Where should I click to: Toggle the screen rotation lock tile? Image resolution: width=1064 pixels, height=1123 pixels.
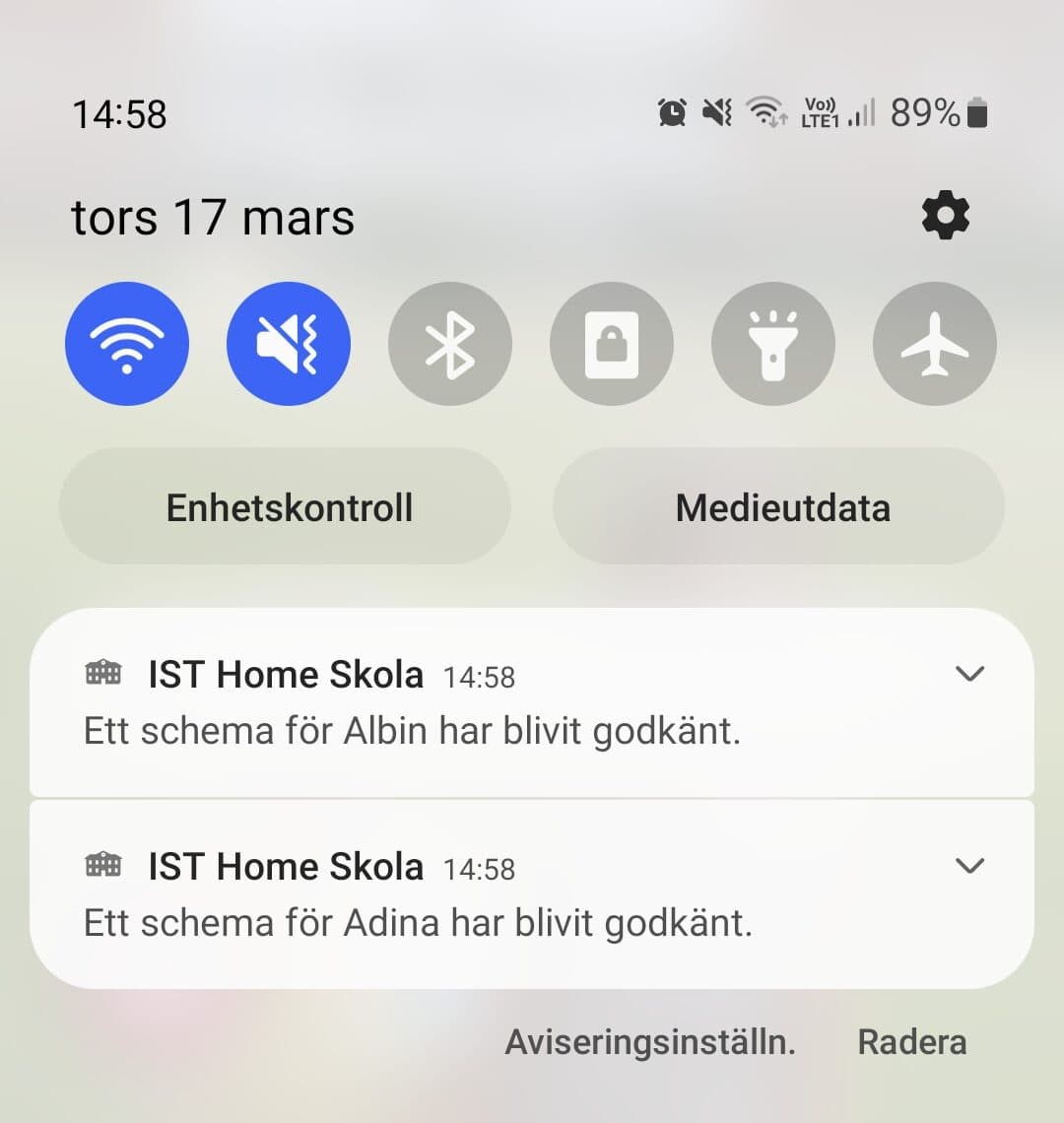pyautogui.click(x=611, y=344)
